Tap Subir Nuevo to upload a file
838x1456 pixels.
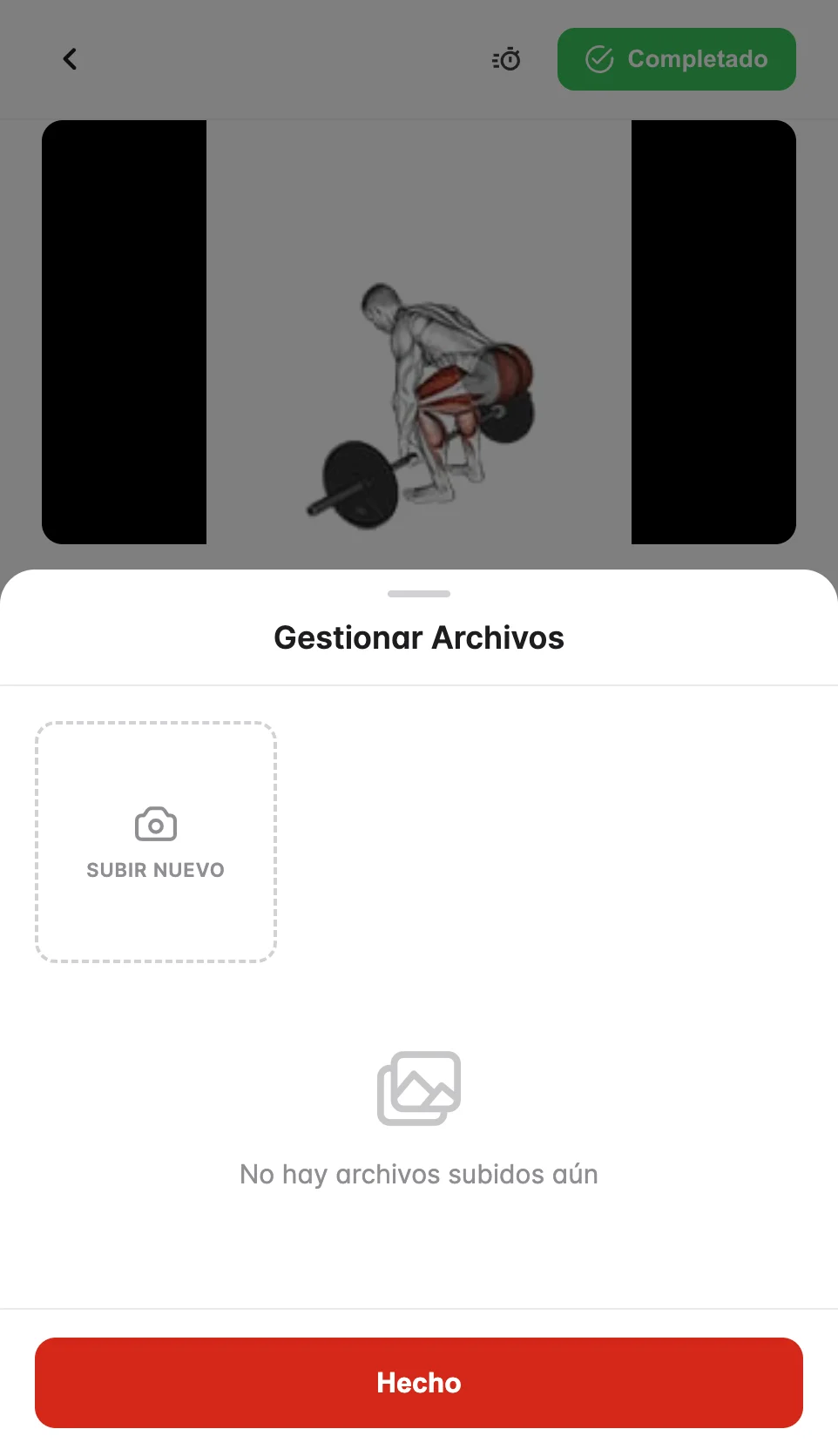(x=156, y=842)
